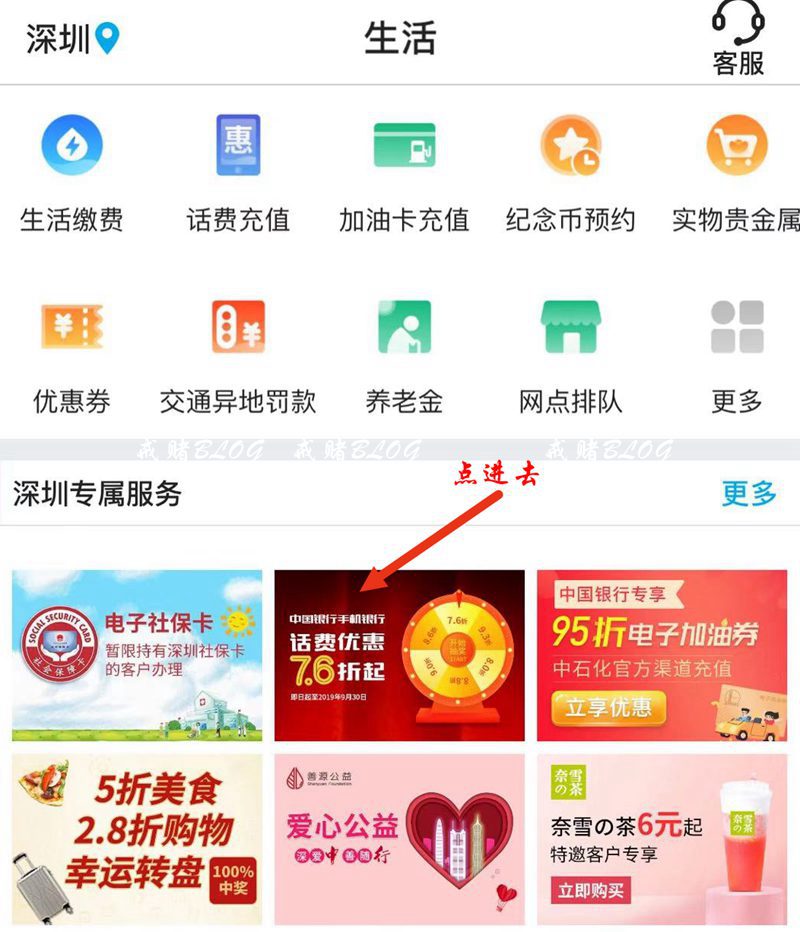Open the 爱心公益 banner
This screenshot has width=800, height=932.
point(399,839)
